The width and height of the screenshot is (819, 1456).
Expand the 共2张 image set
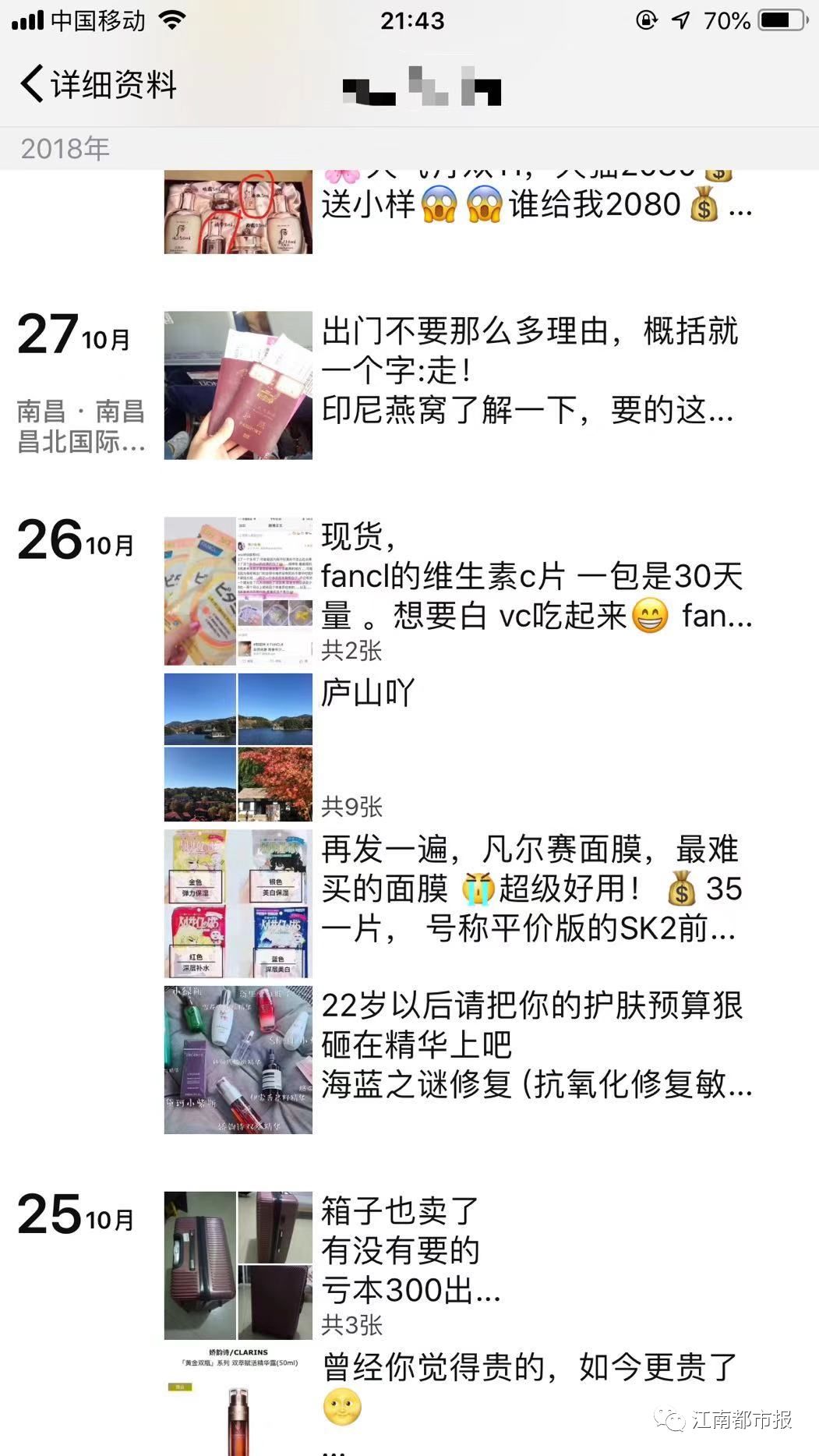click(x=351, y=652)
